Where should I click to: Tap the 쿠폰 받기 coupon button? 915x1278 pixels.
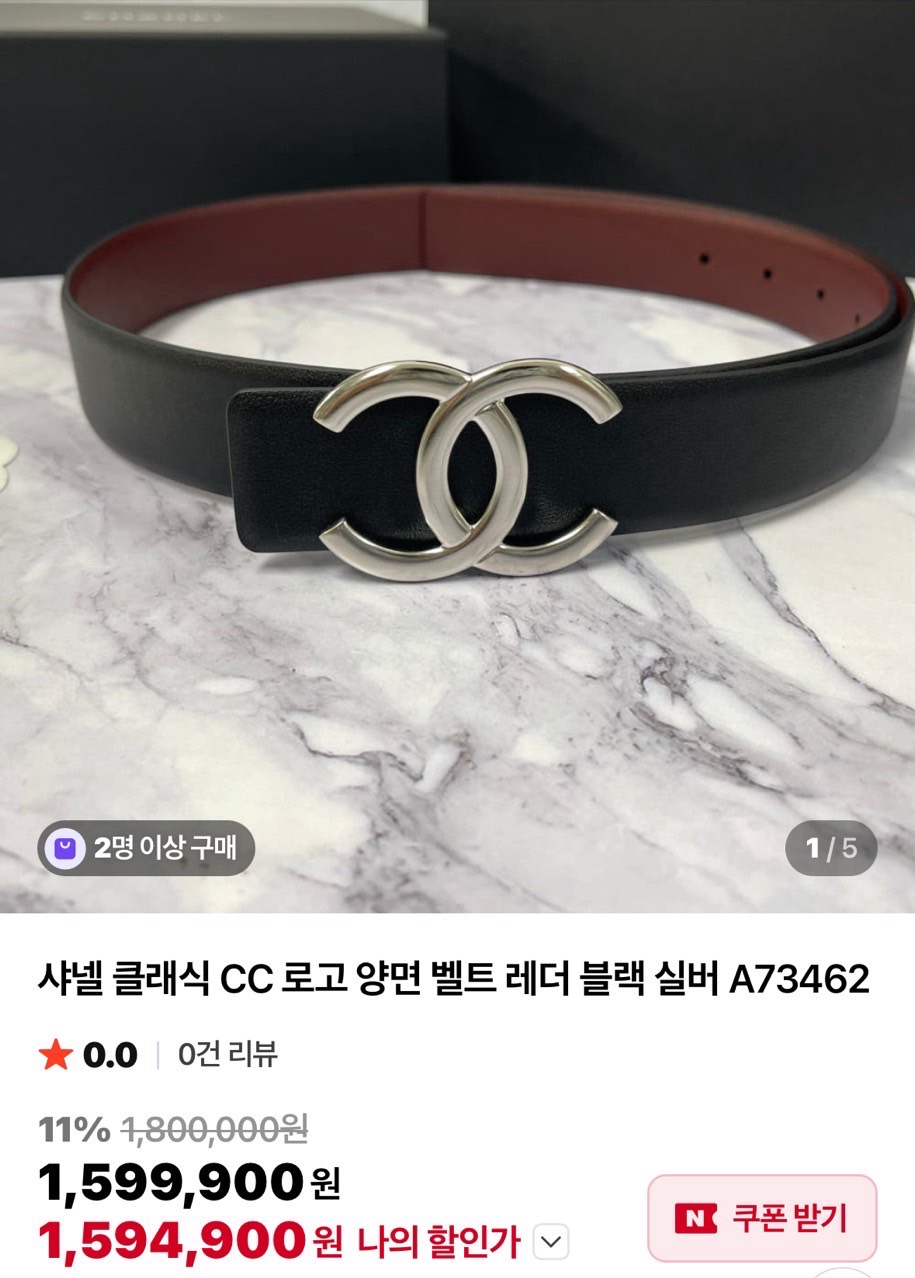(762, 1217)
